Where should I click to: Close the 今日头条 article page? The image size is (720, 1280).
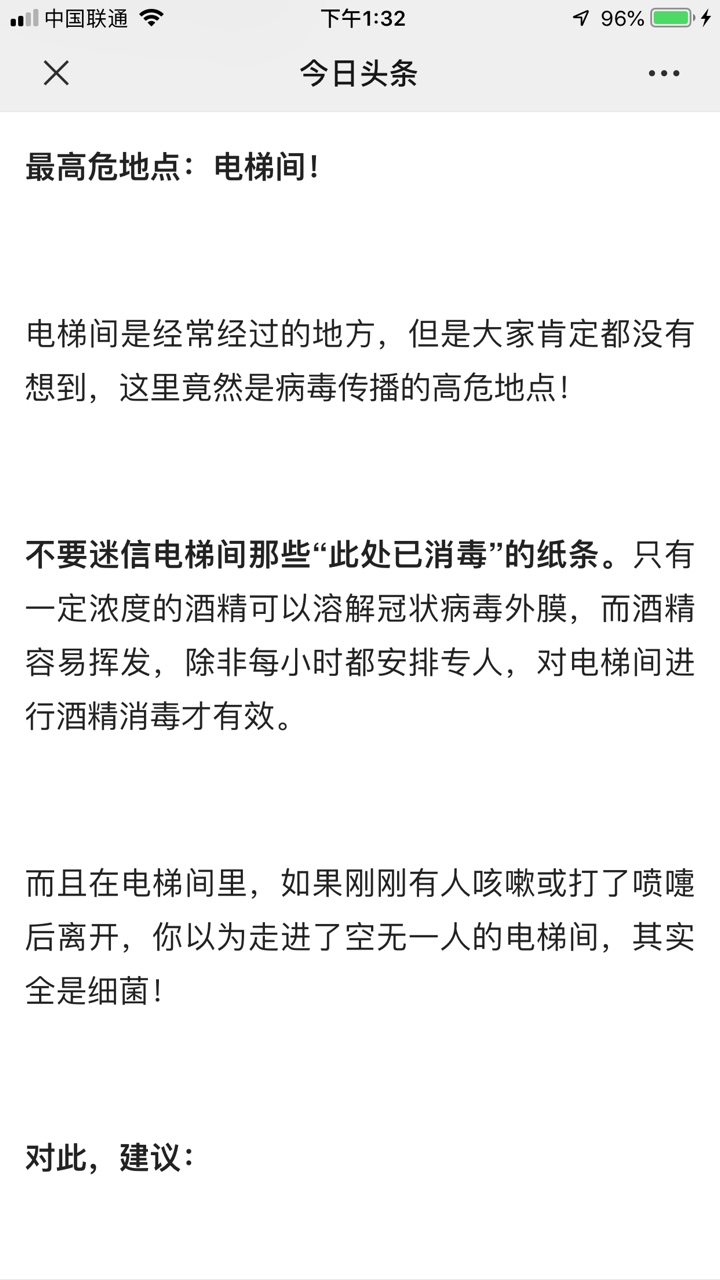pos(56,73)
